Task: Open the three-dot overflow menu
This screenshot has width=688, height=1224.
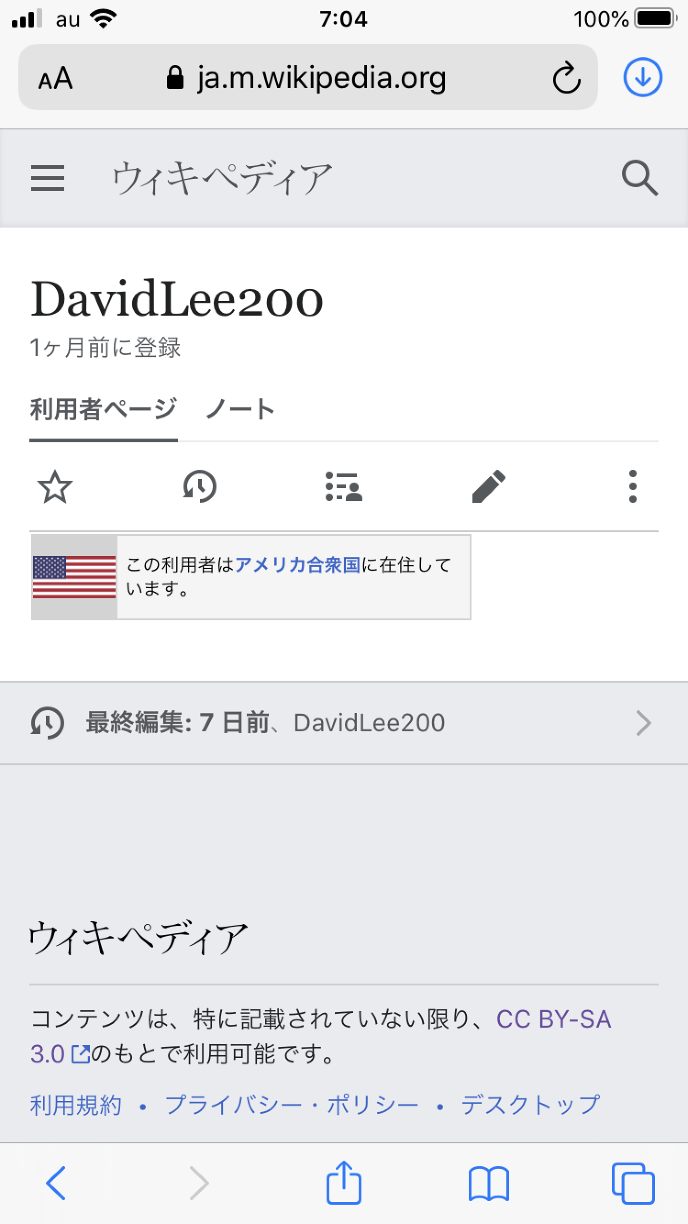Action: (x=632, y=487)
